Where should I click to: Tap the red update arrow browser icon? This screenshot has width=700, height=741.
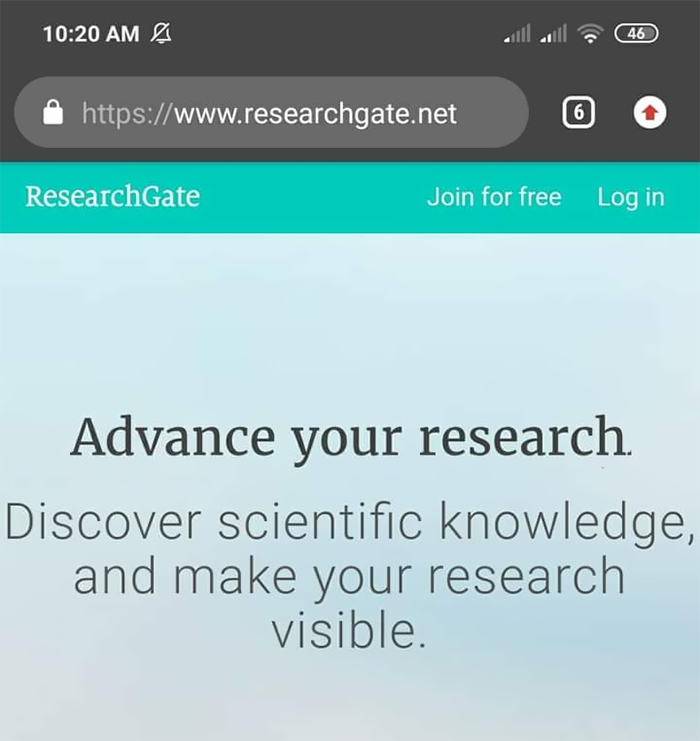point(650,114)
